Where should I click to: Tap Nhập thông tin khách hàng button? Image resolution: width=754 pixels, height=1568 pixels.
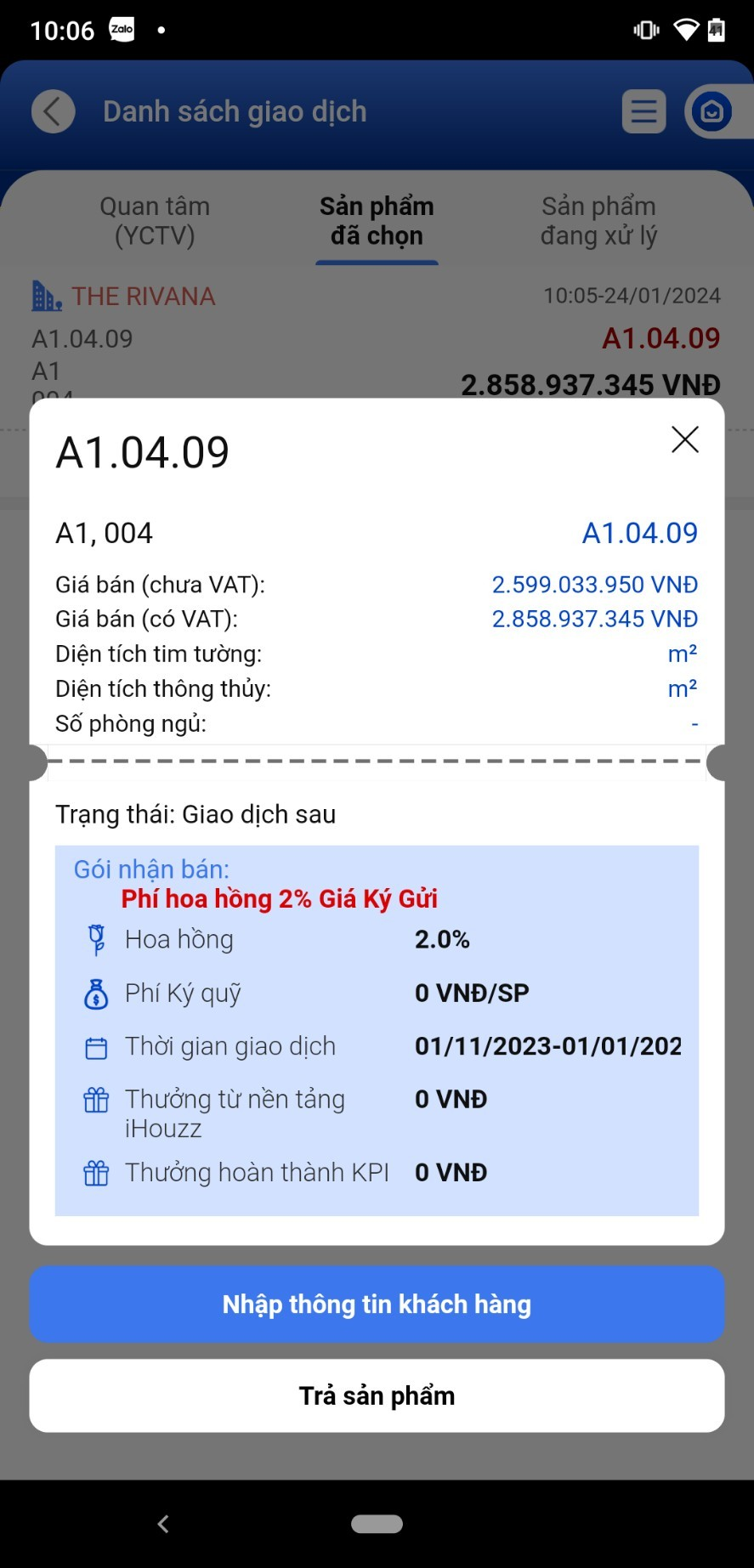[x=377, y=1304]
